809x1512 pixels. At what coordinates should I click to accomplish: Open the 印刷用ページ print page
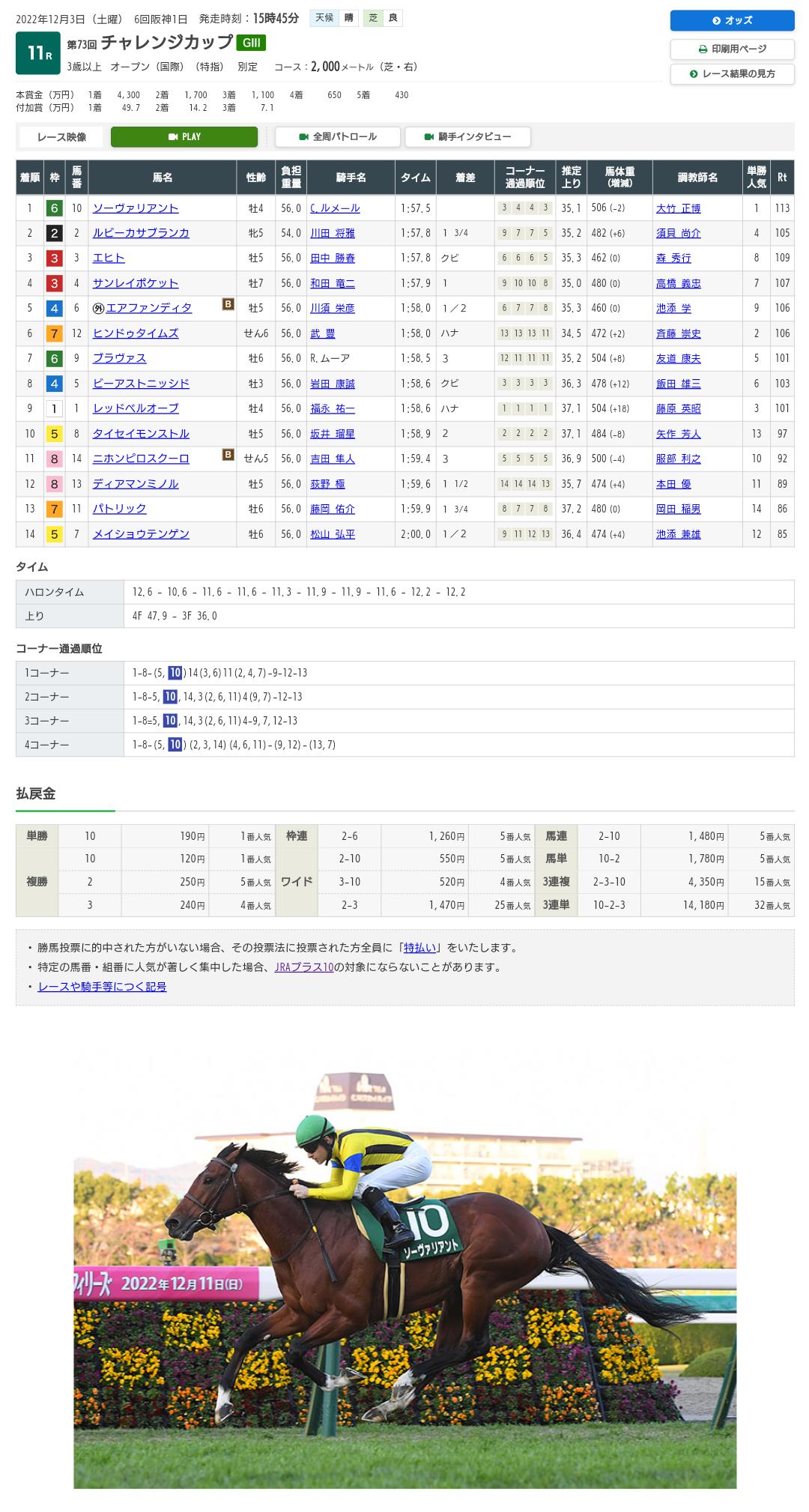(x=732, y=49)
